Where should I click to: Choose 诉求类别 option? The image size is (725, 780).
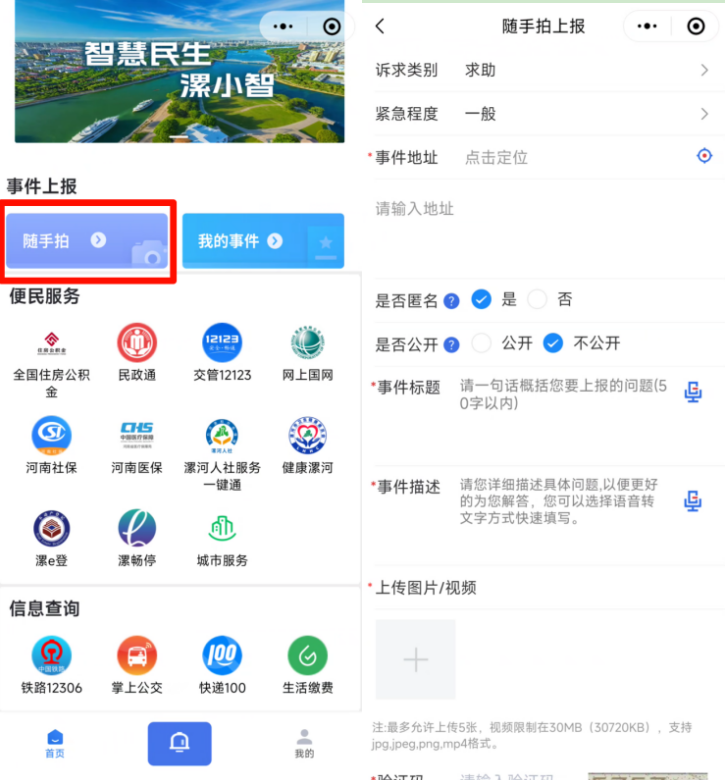click(x=585, y=70)
